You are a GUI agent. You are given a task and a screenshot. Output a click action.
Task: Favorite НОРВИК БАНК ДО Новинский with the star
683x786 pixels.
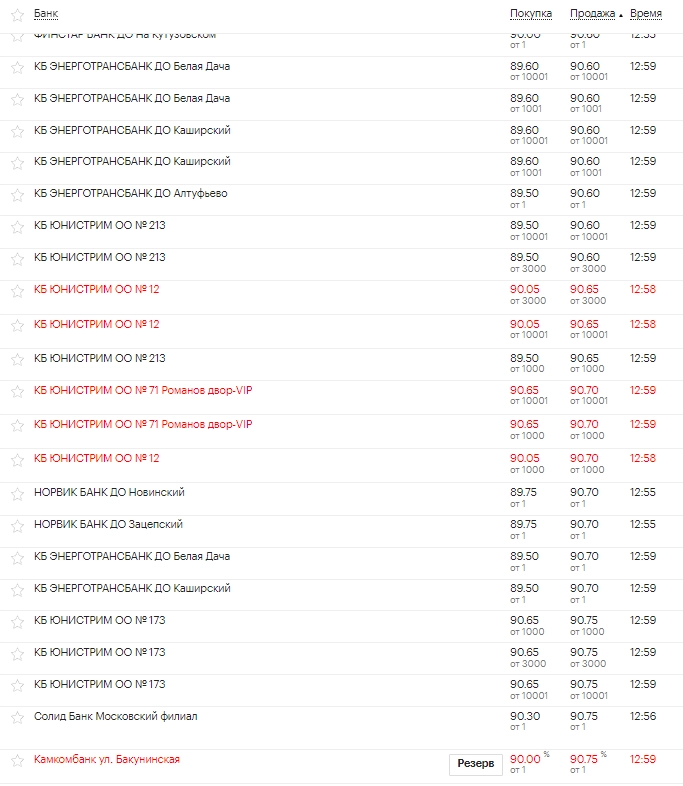17,494
